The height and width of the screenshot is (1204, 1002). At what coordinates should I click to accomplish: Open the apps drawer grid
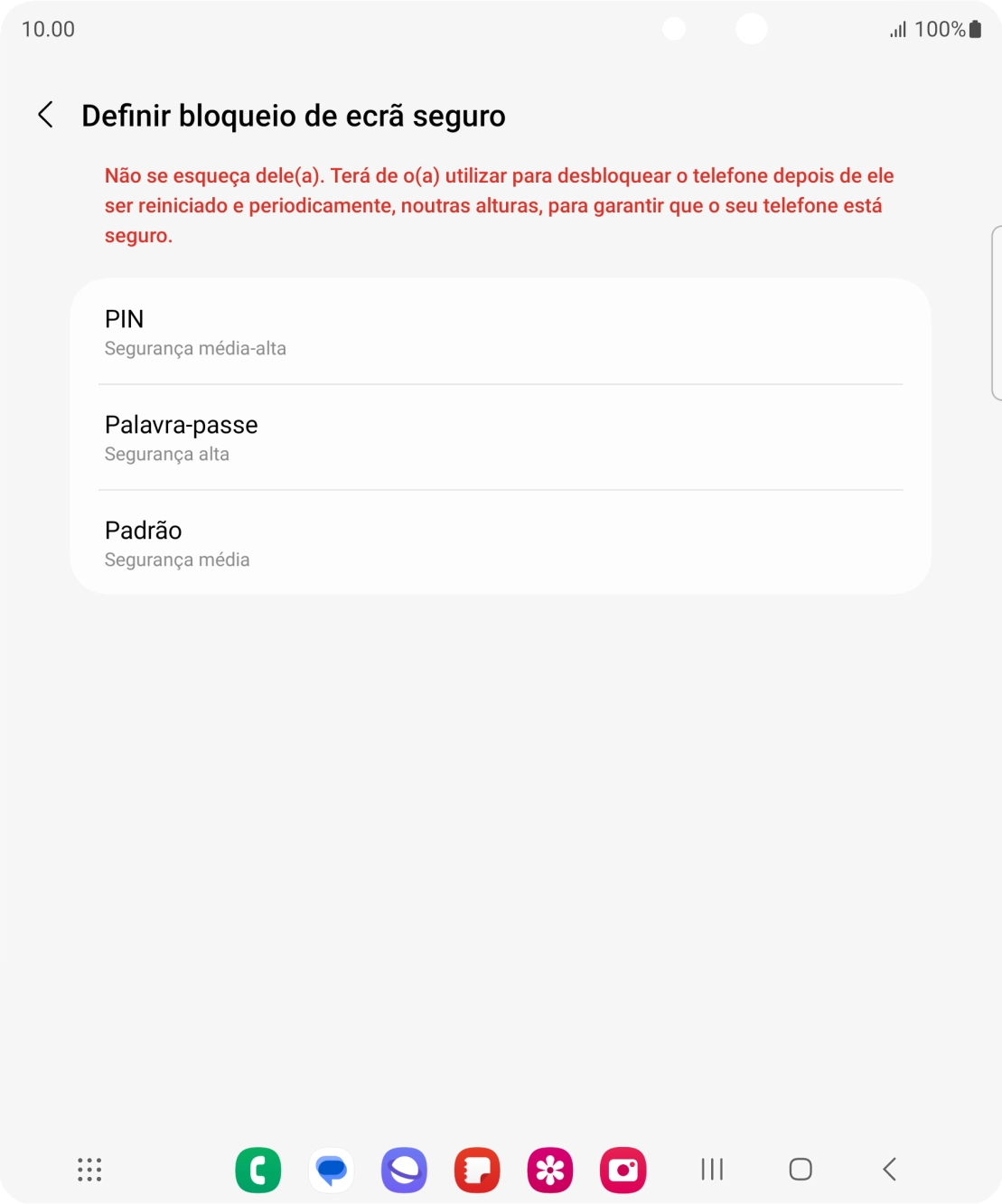coord(89,1169)
